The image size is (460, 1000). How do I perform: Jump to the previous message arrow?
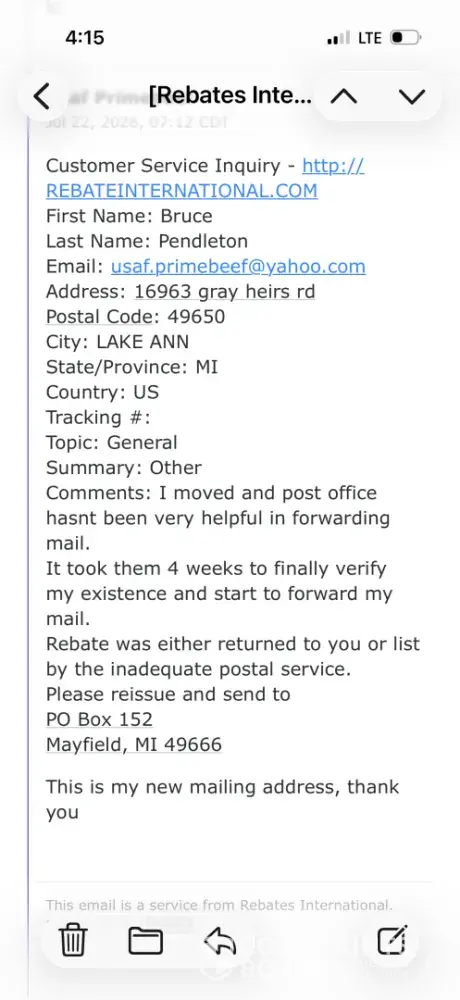coord(344,96)
